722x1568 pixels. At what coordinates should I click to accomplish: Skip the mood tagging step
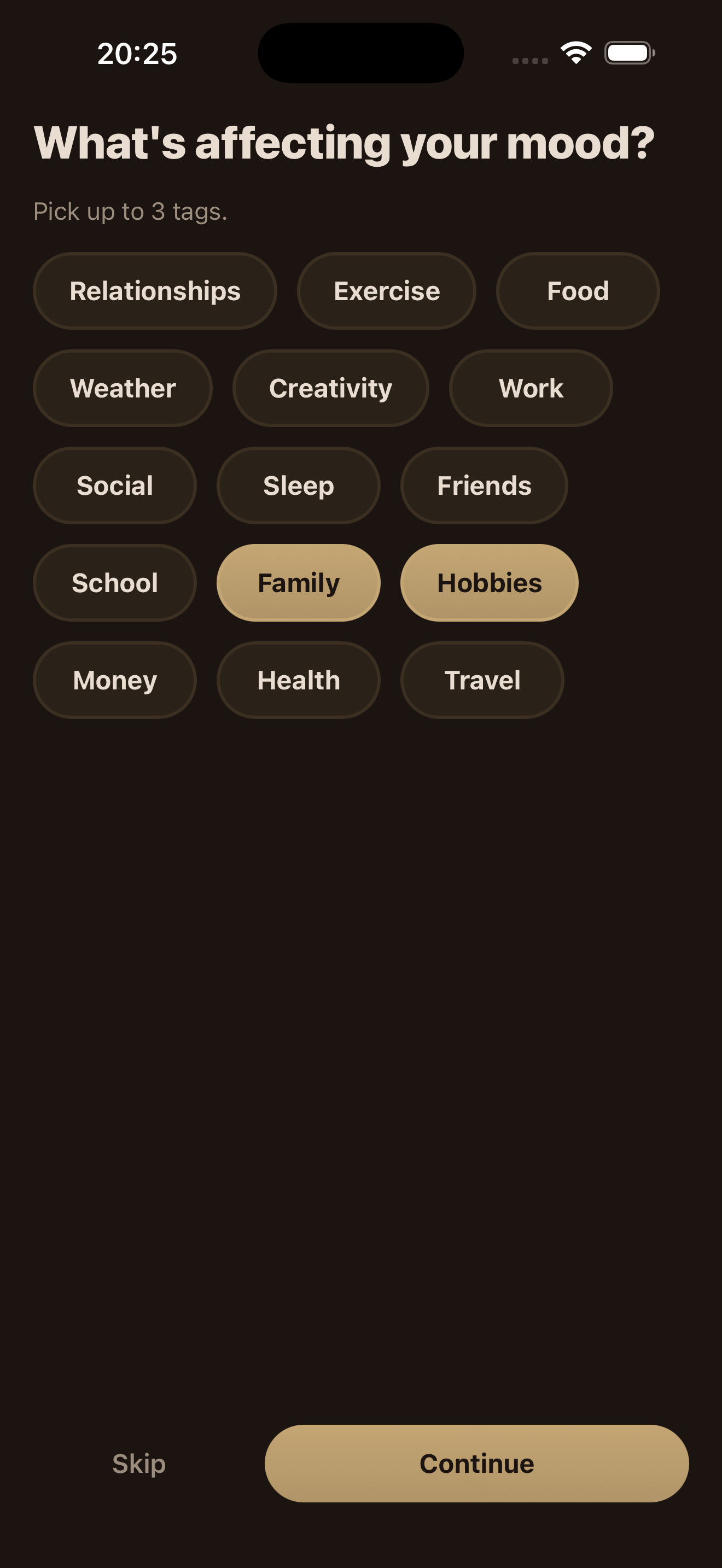tap(138, 1464)
